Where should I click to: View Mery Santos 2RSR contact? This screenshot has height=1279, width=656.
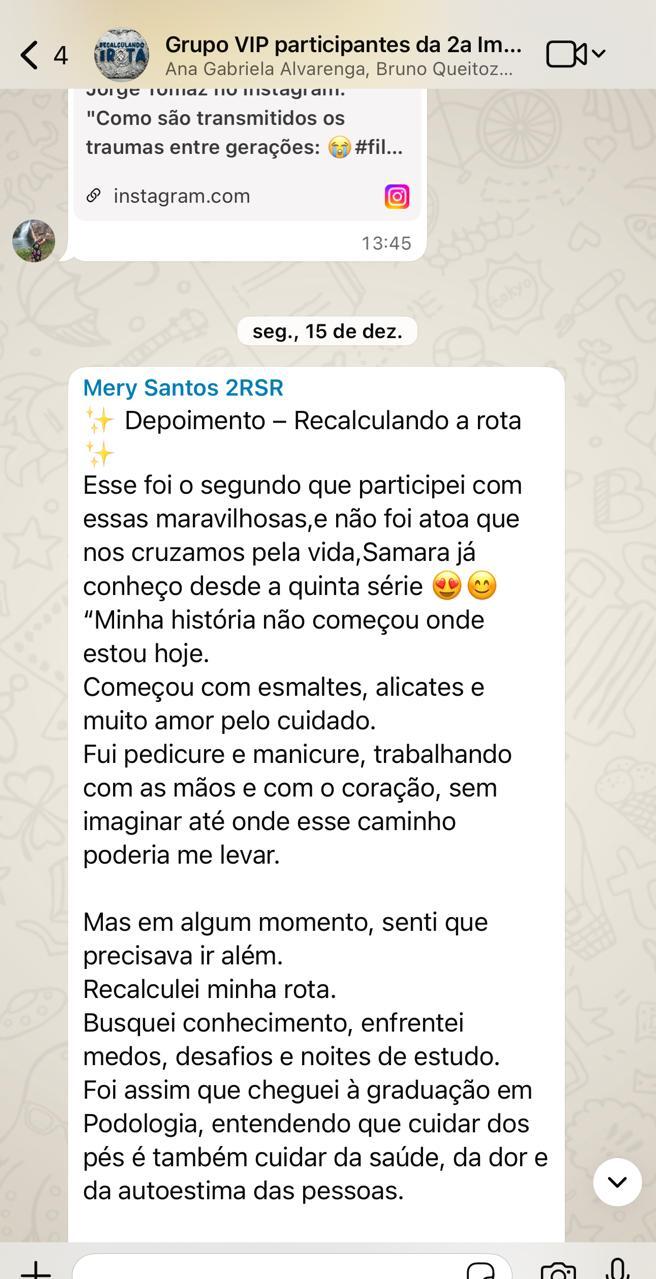183,388
